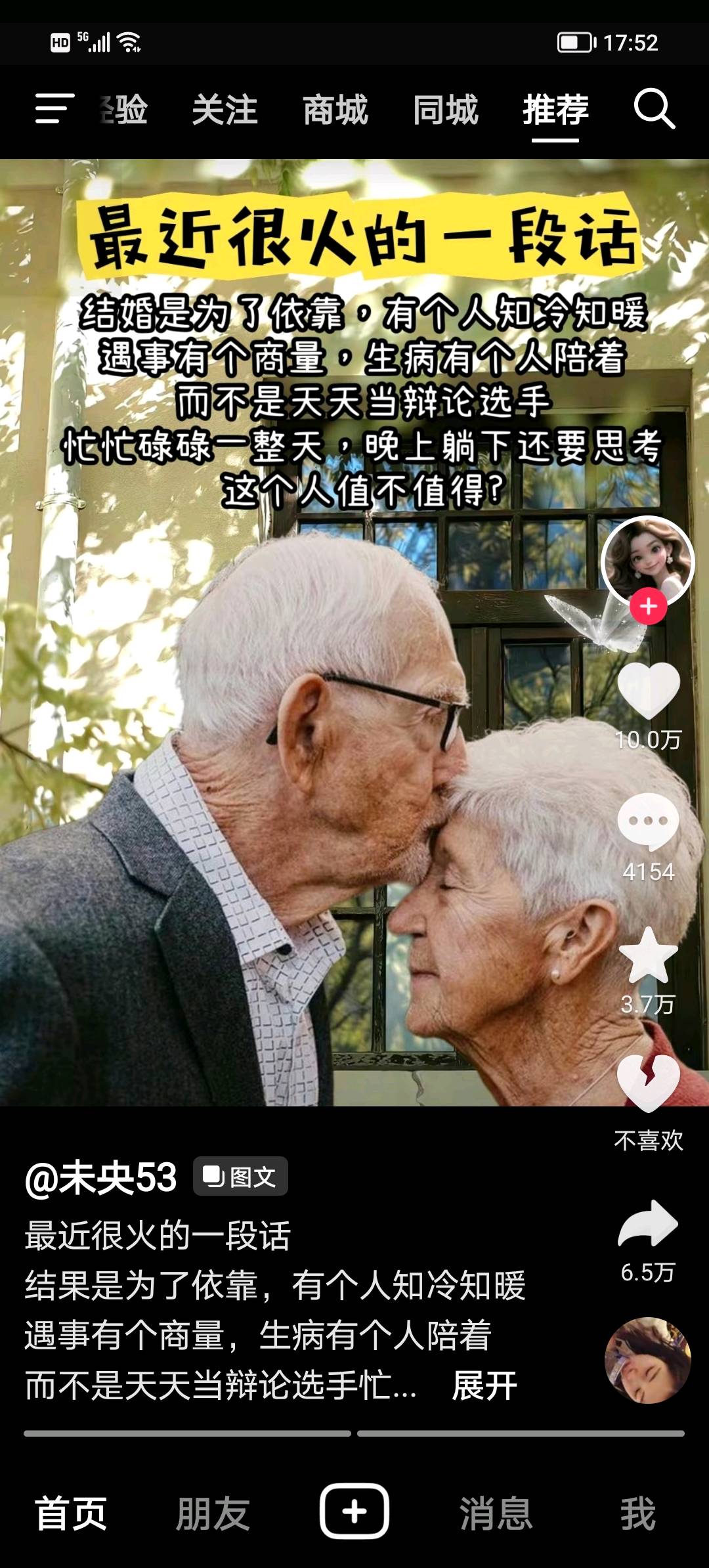Open the comments bubble
The height and width of the screenshot is (1568, 709).
point(649,822)
